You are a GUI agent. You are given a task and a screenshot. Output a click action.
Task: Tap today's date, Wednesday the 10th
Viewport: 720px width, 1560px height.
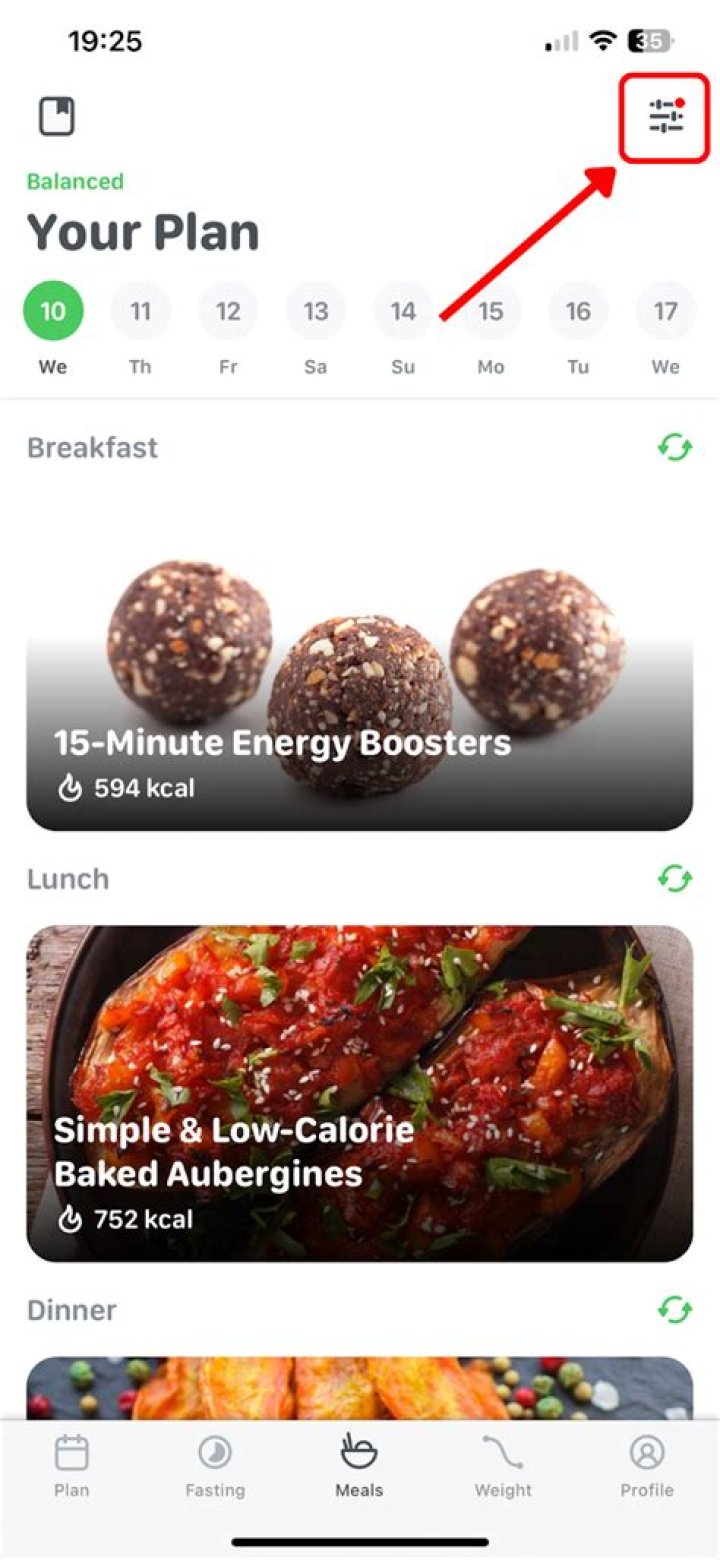pyautogui.click(x=53, y=312)
